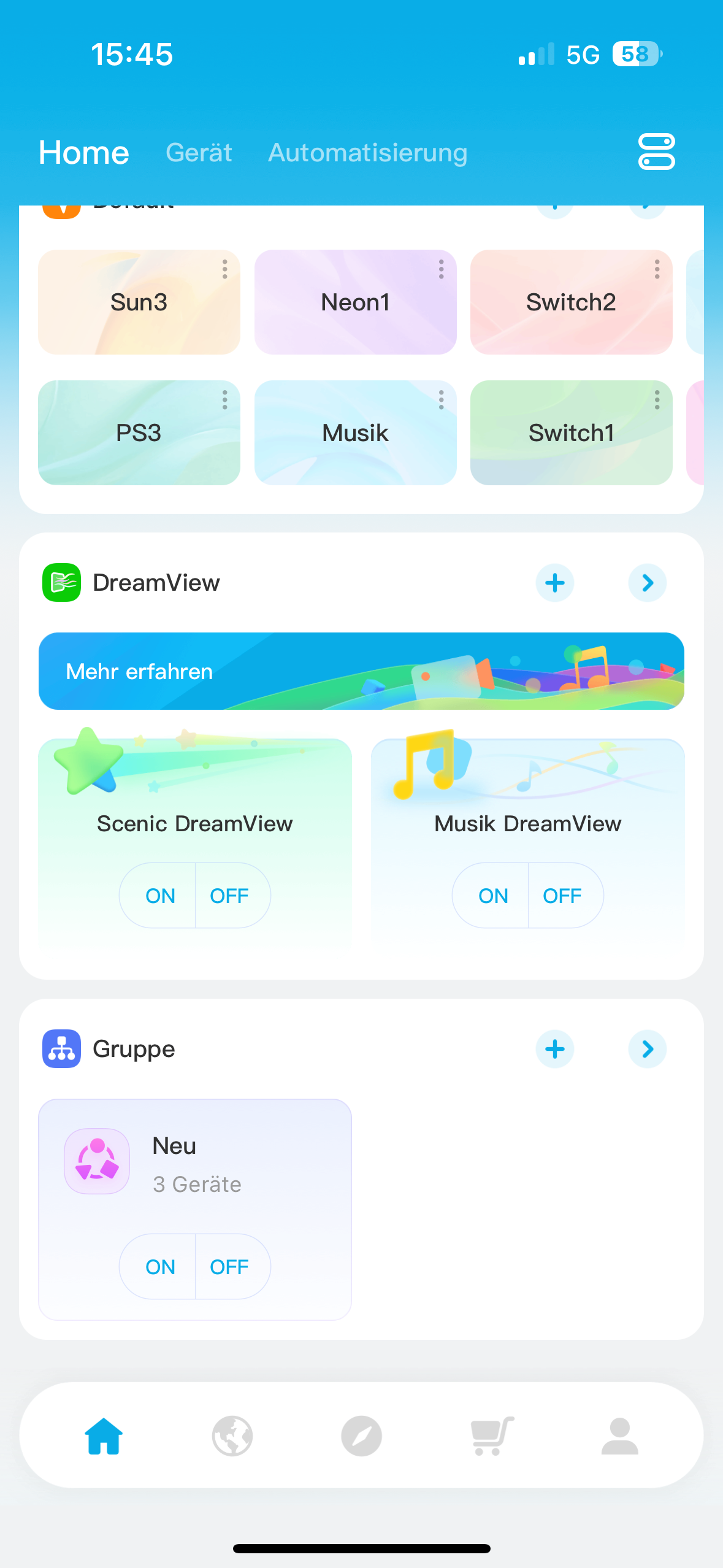Apply the PS3 scene
This screenshot has height=1568, width=723.
tap(139, 433)
